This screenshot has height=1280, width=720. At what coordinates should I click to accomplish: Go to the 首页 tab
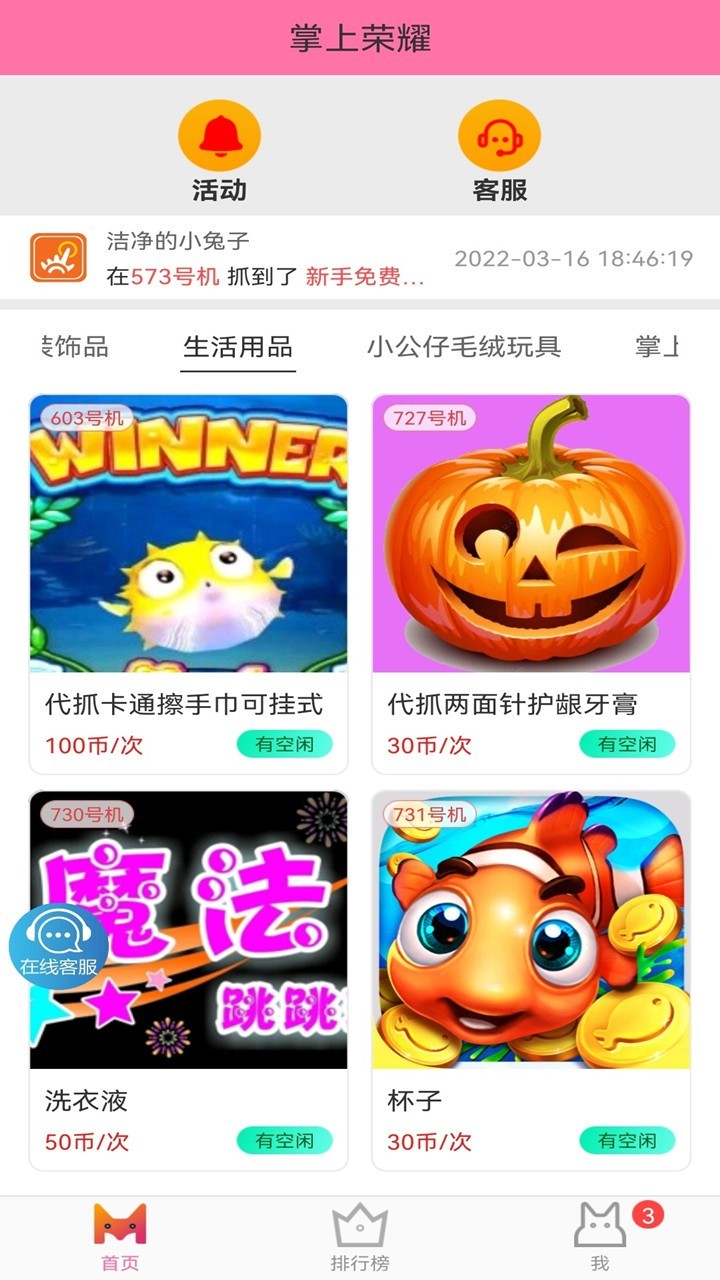tap(120, 1236)
